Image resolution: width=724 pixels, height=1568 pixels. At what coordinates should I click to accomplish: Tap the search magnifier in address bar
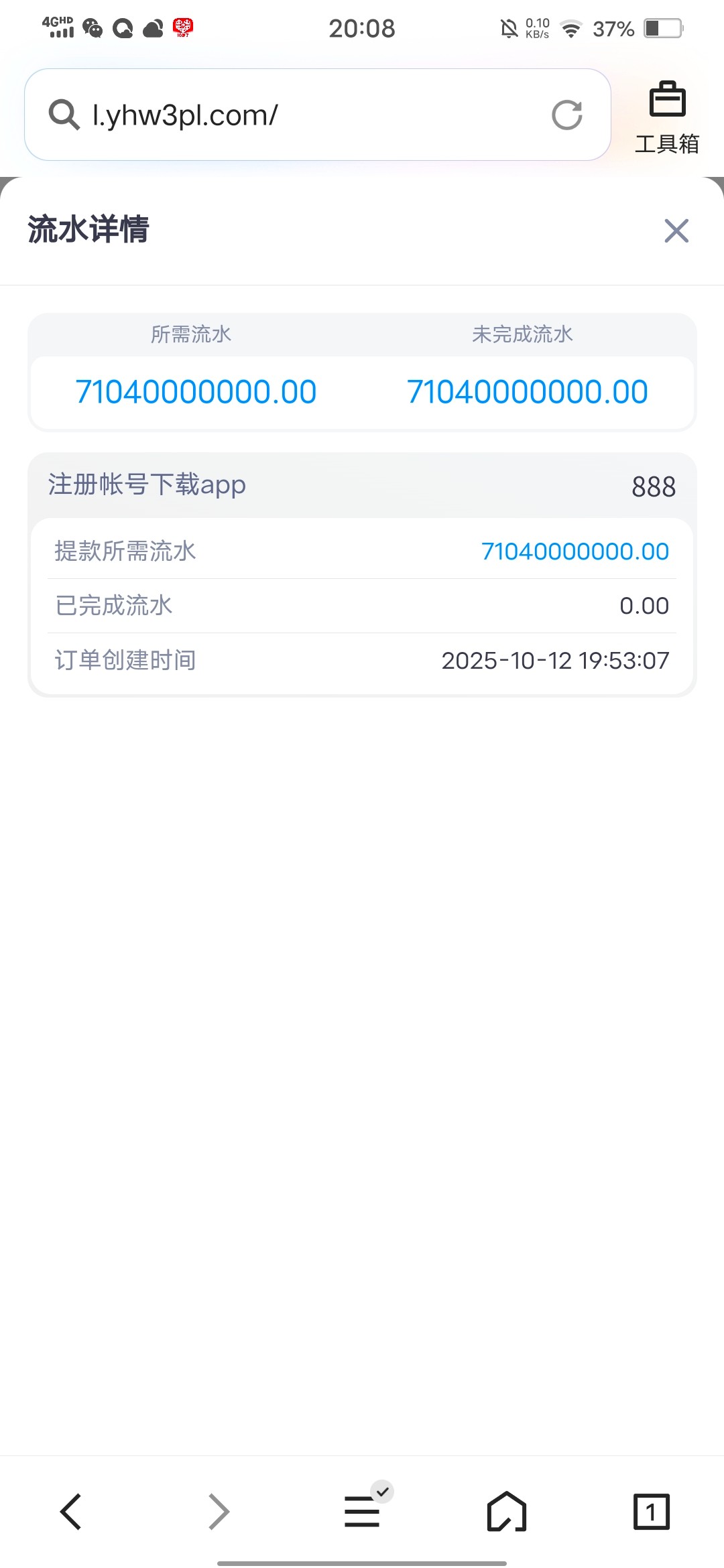64,115
